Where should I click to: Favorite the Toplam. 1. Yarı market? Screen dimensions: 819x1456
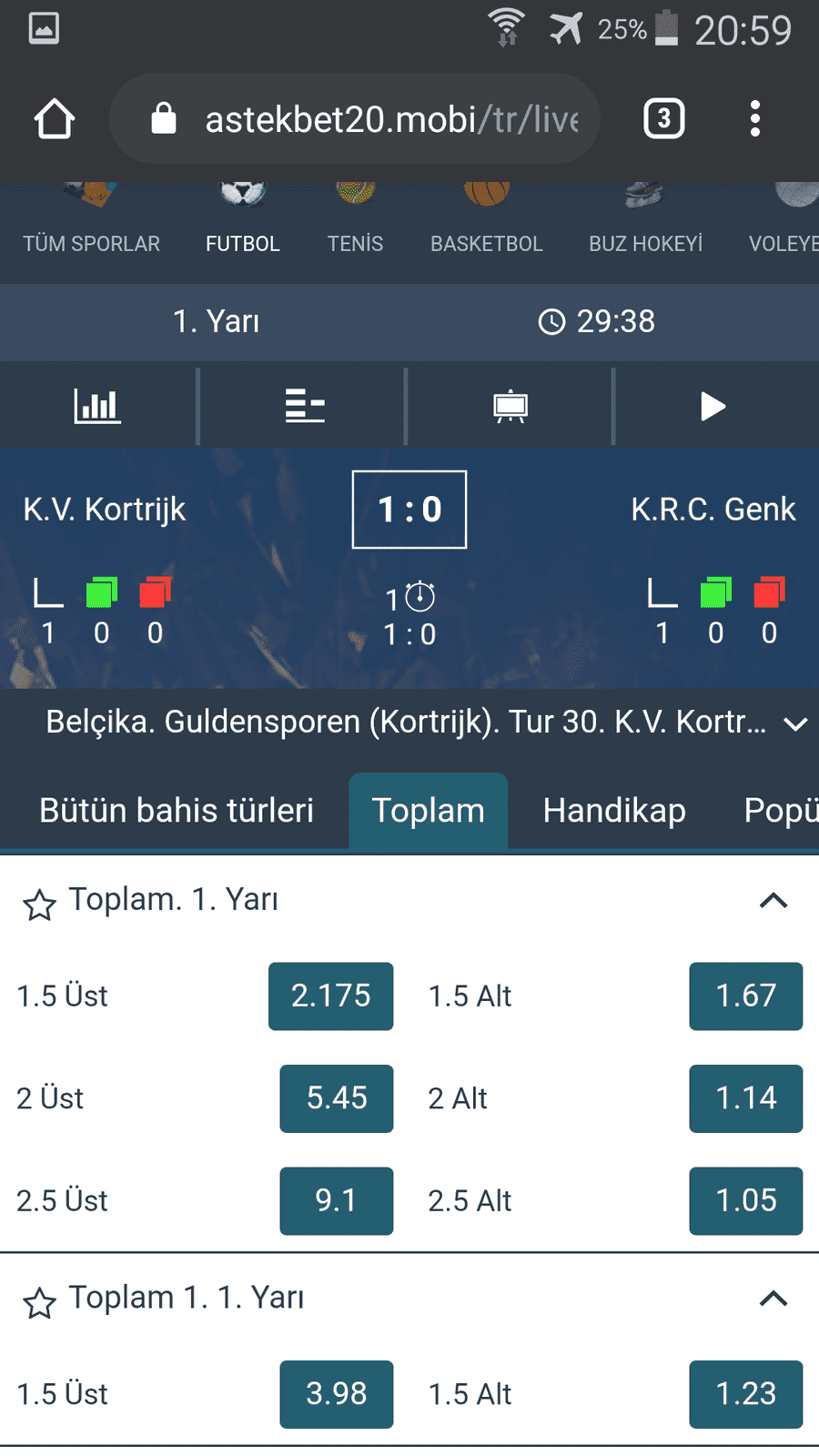point(39,905)
